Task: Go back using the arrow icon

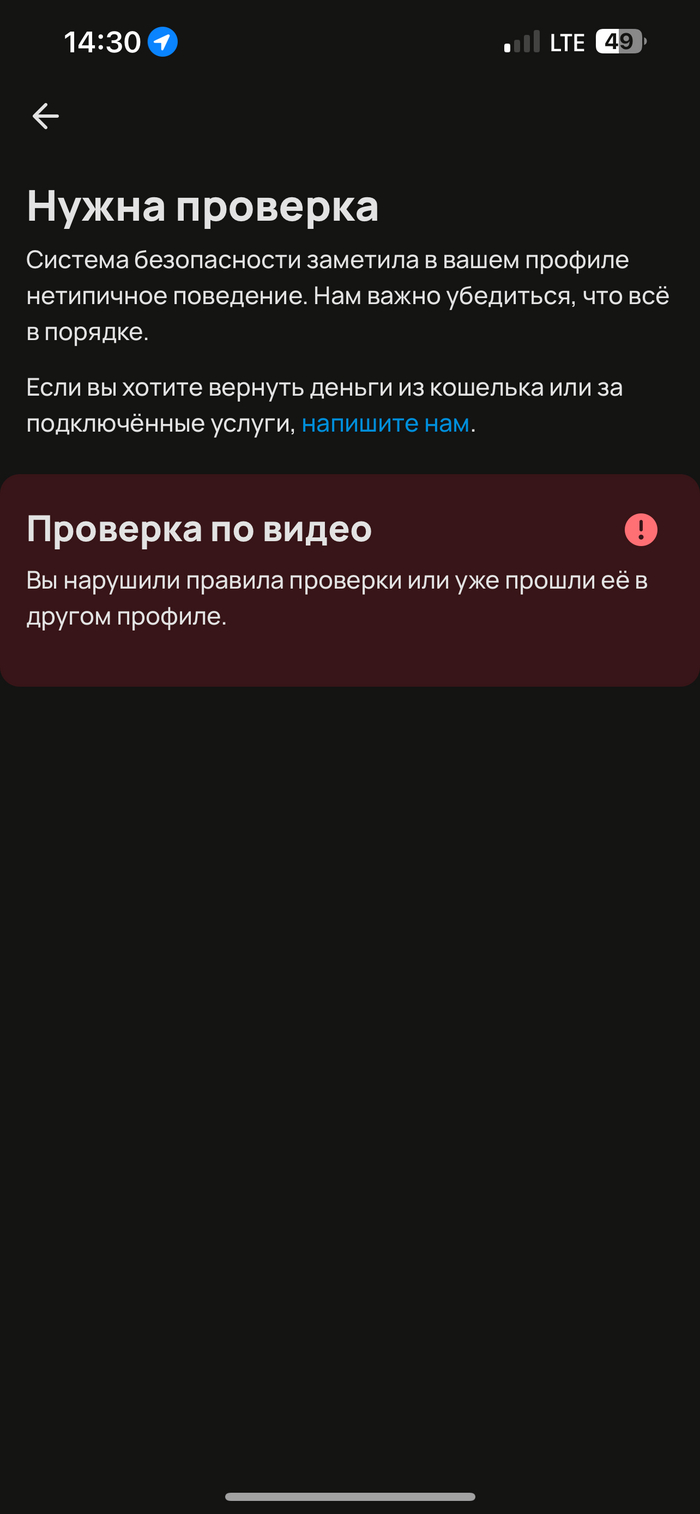Action: 45,116
